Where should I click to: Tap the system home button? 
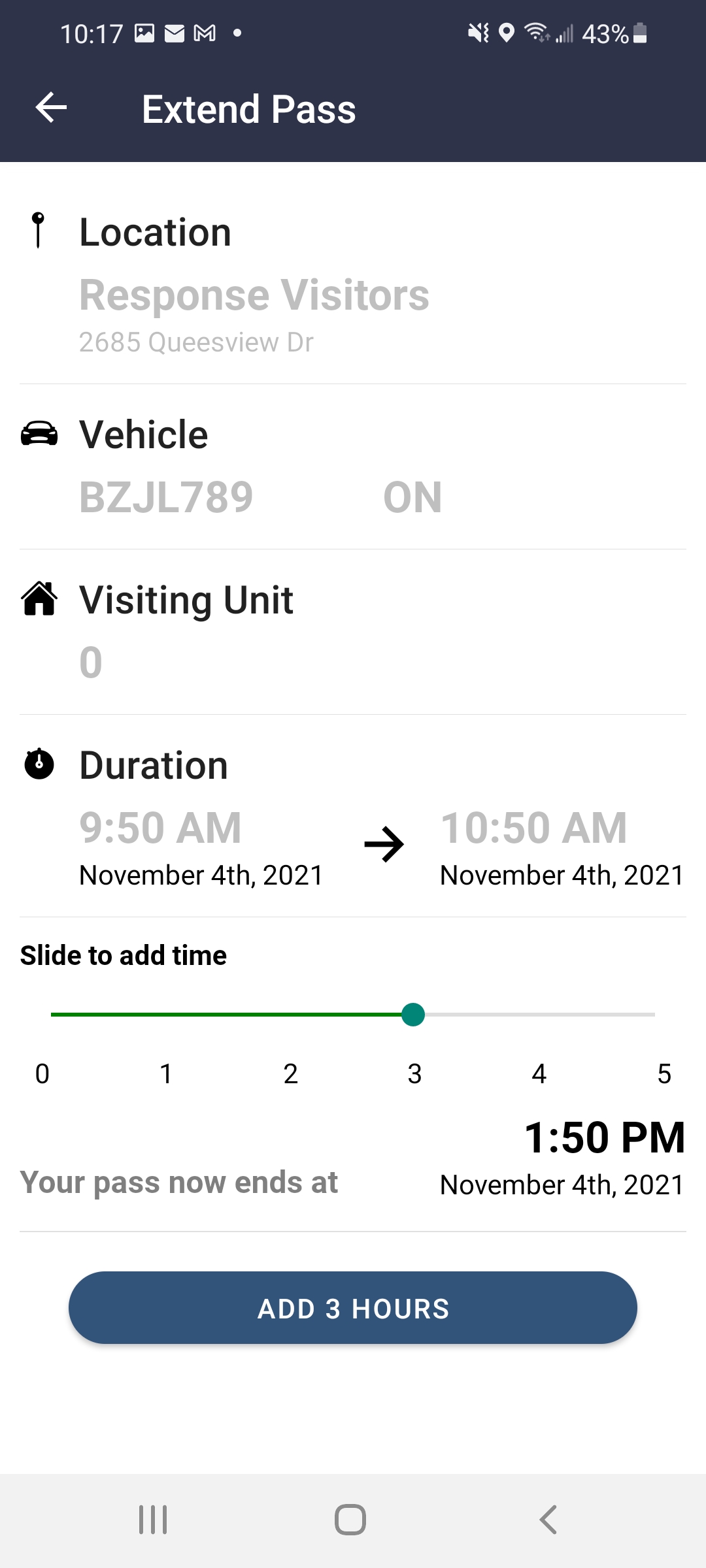tap(350, 1520)
